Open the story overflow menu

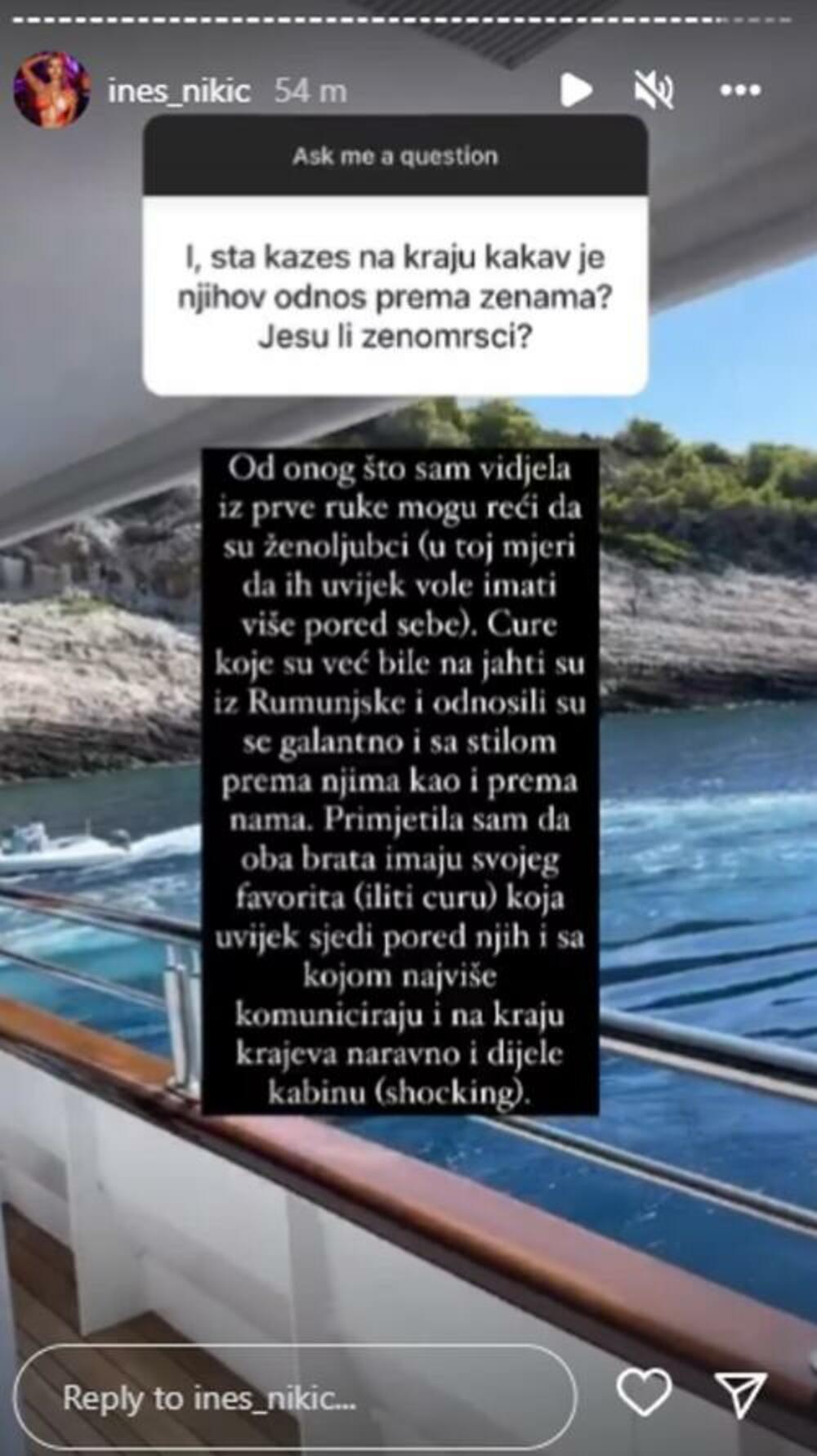(x=740, y=90)
